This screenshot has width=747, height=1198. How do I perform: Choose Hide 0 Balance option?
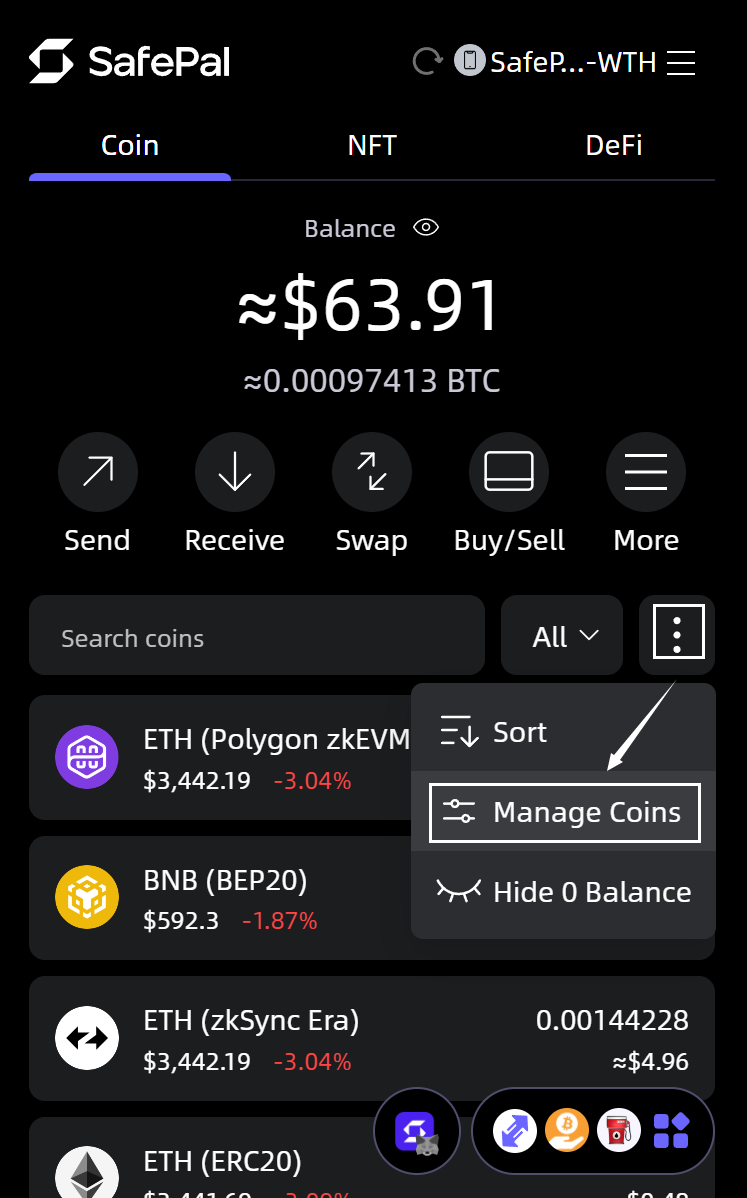pos(564,892)
